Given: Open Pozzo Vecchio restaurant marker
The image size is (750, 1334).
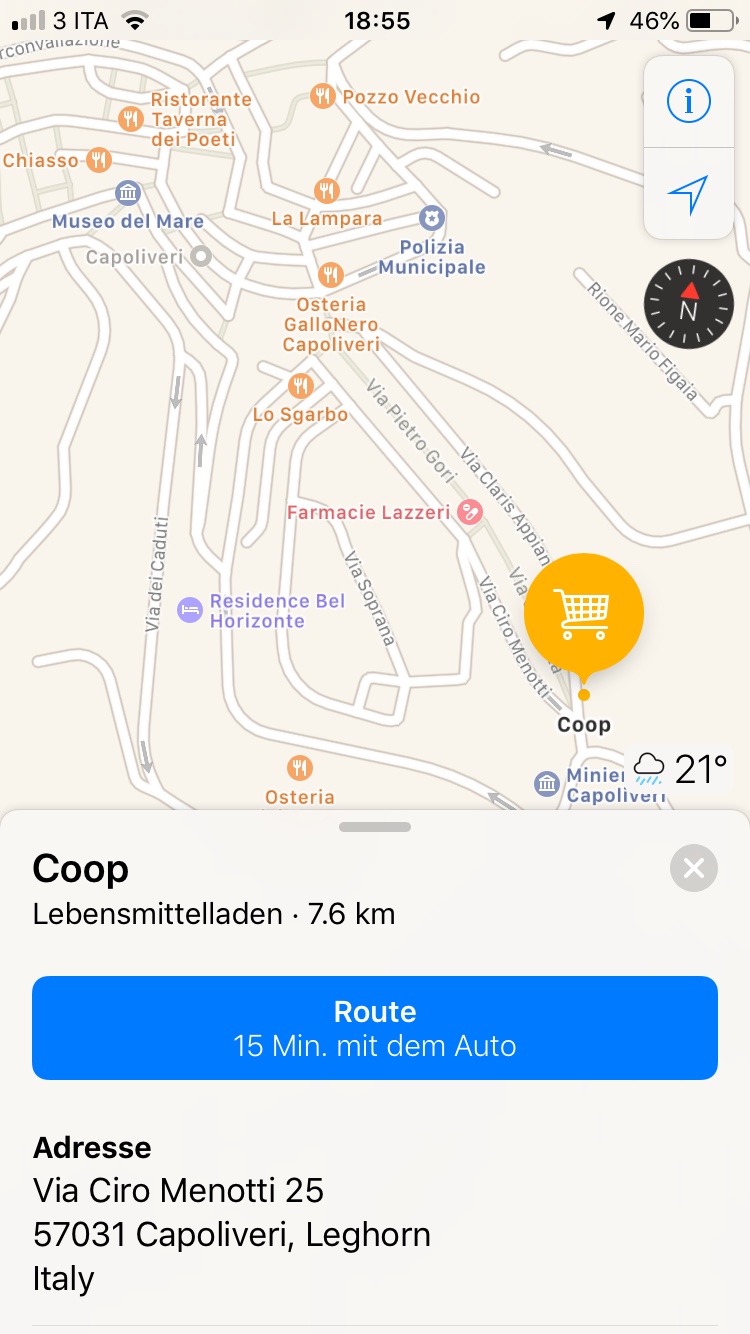Looking at the screenshot, I should [x=322, y=96].
